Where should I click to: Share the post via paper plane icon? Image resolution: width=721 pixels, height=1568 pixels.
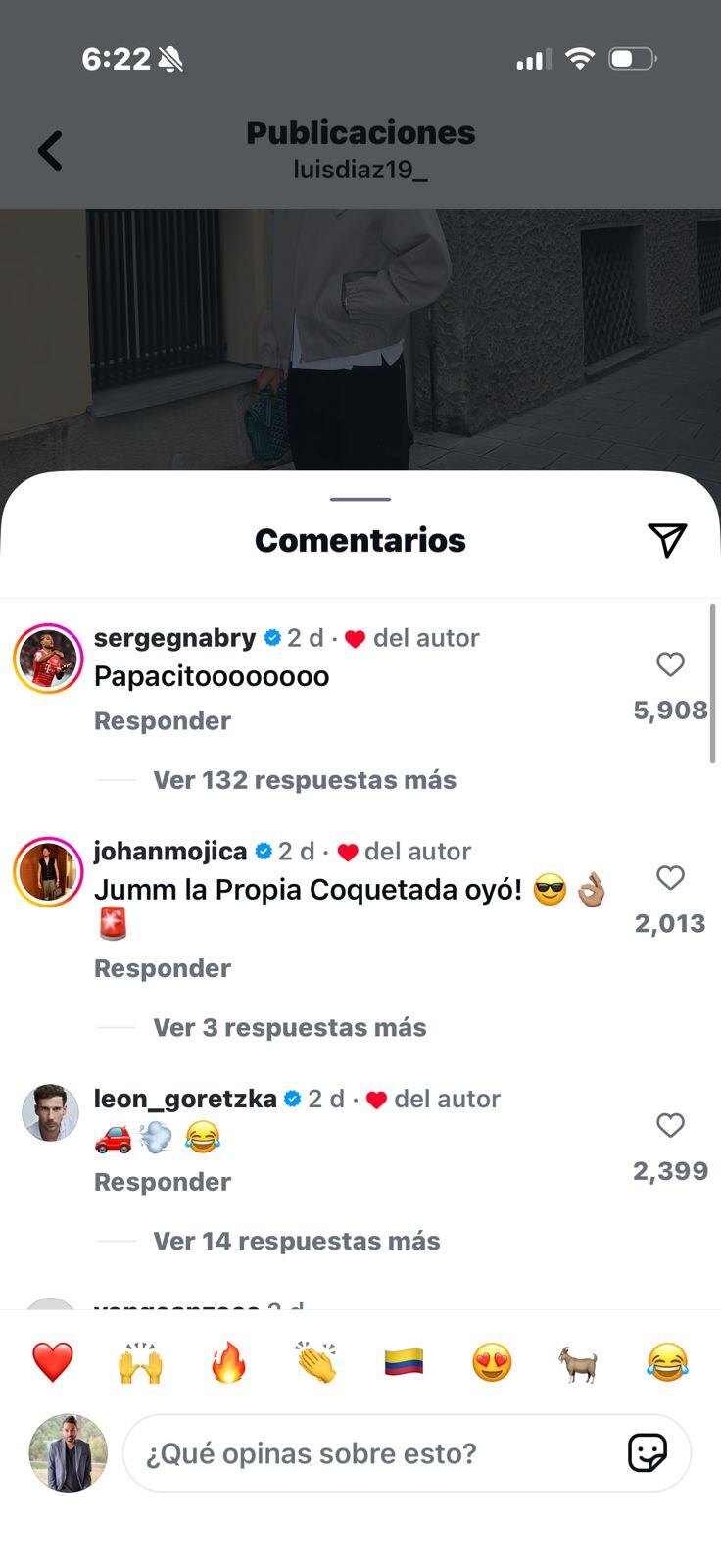[x=667, y=539]
